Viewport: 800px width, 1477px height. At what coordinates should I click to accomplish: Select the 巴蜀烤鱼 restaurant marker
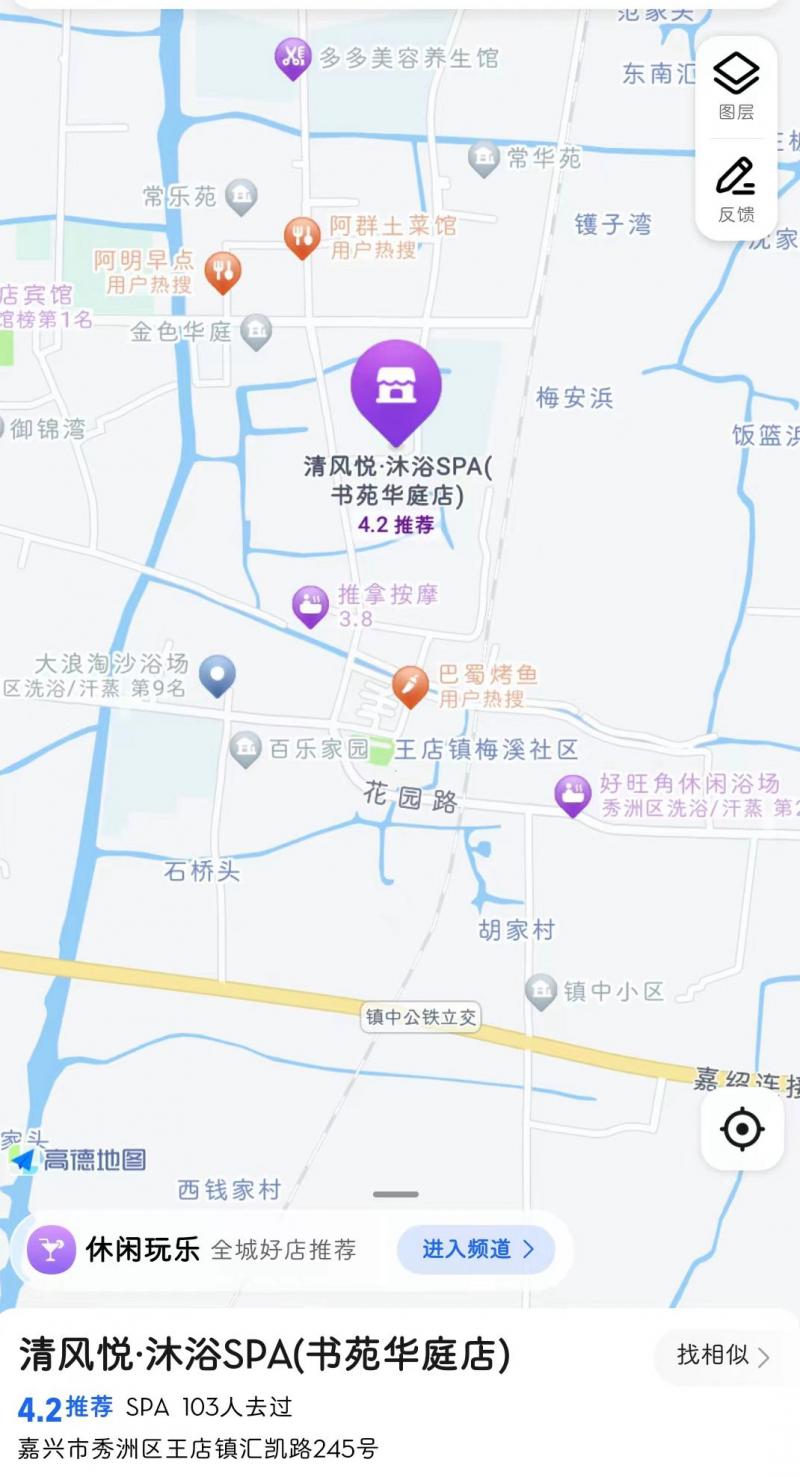[410, 685]
